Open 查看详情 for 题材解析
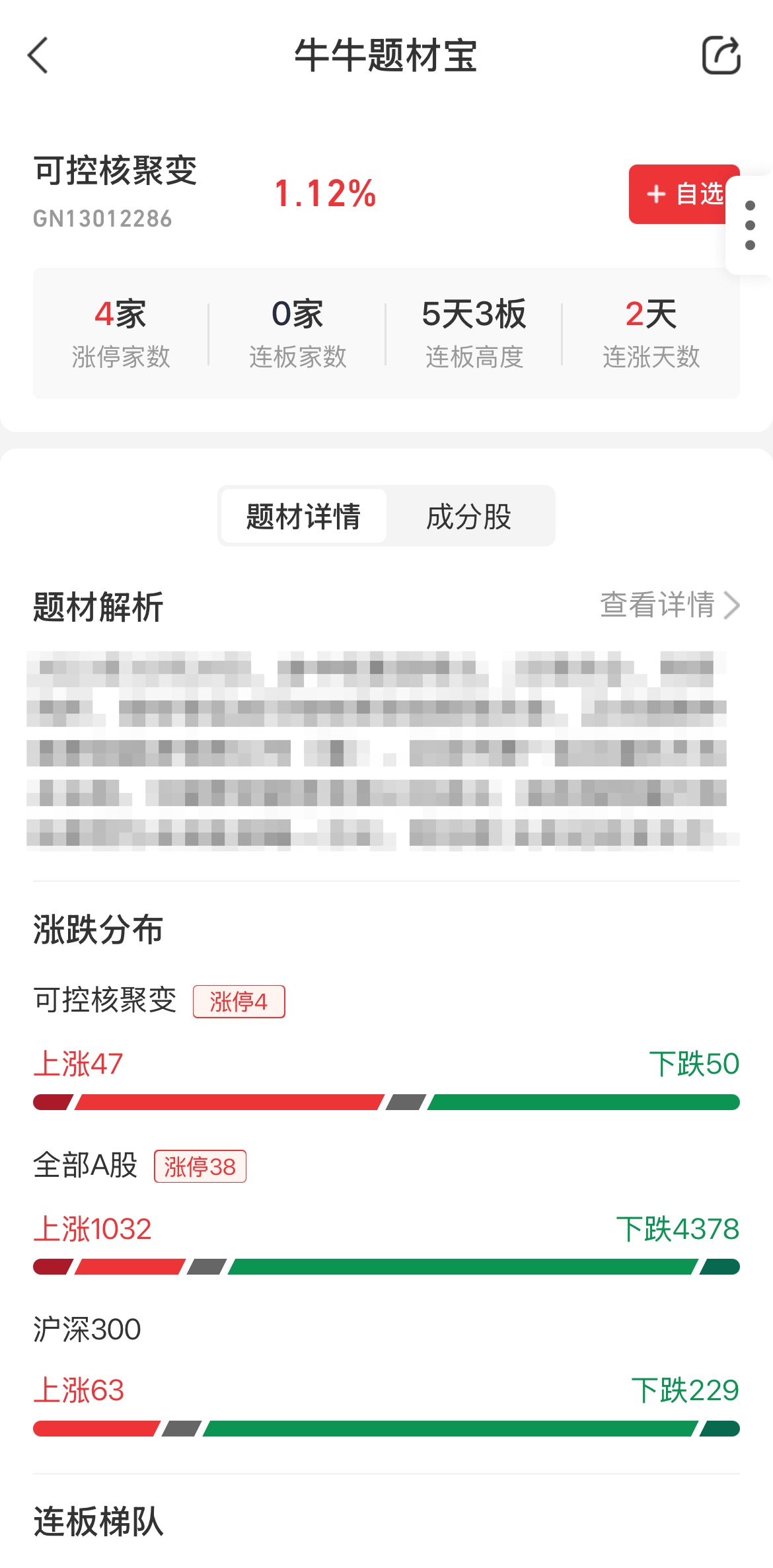The image size is (773, 1568). [669, 605]
